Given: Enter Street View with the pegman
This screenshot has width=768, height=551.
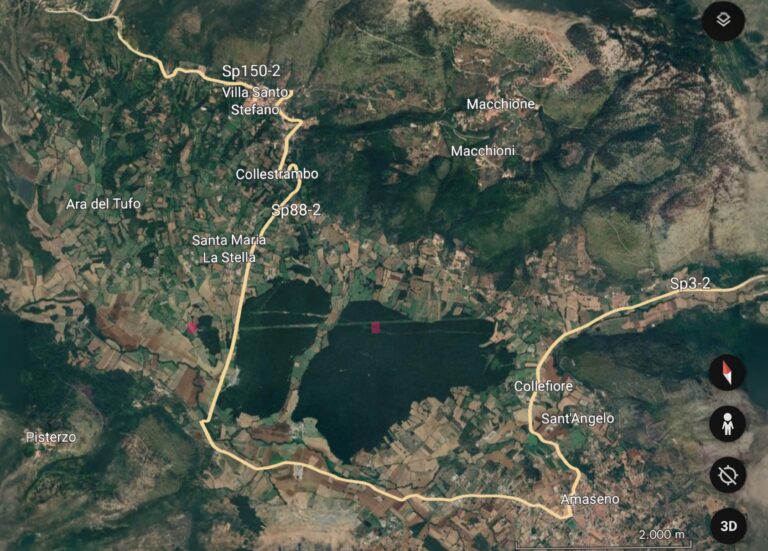Looking at the screenshot, I should (x=727, y=424).
